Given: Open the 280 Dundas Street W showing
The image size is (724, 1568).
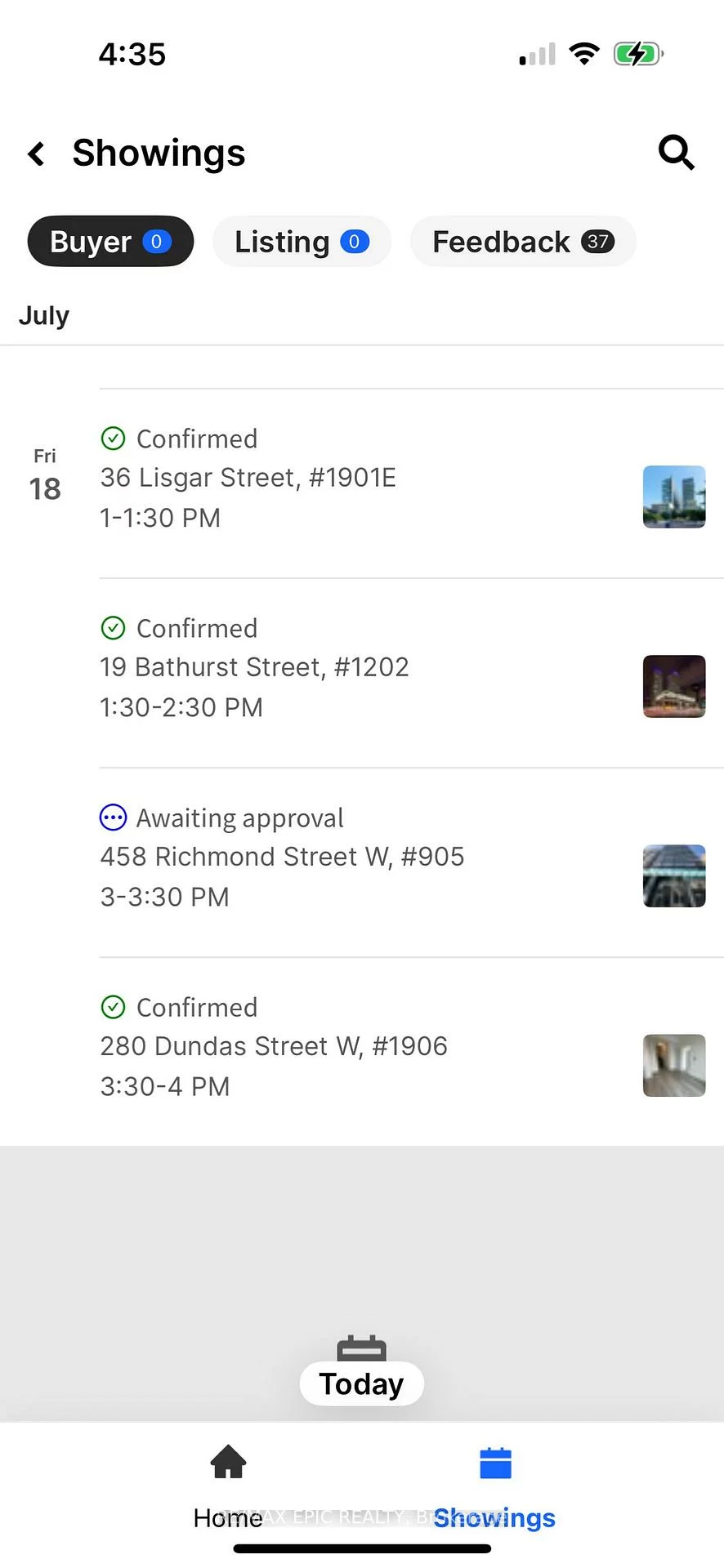Looking at the screenshot, I should pos(274,1046).
